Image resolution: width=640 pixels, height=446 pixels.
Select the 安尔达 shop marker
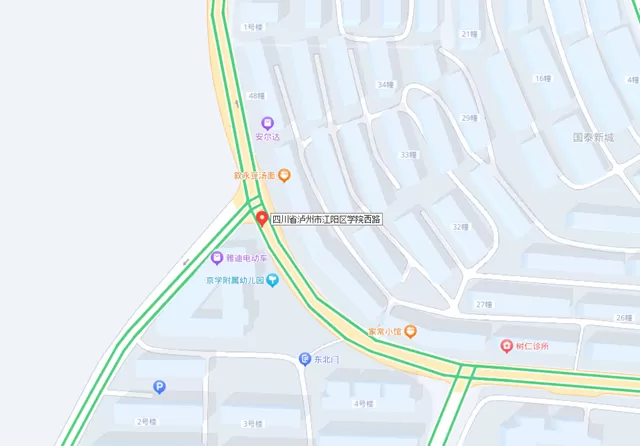pyautogui.click(x=266, y=123)
